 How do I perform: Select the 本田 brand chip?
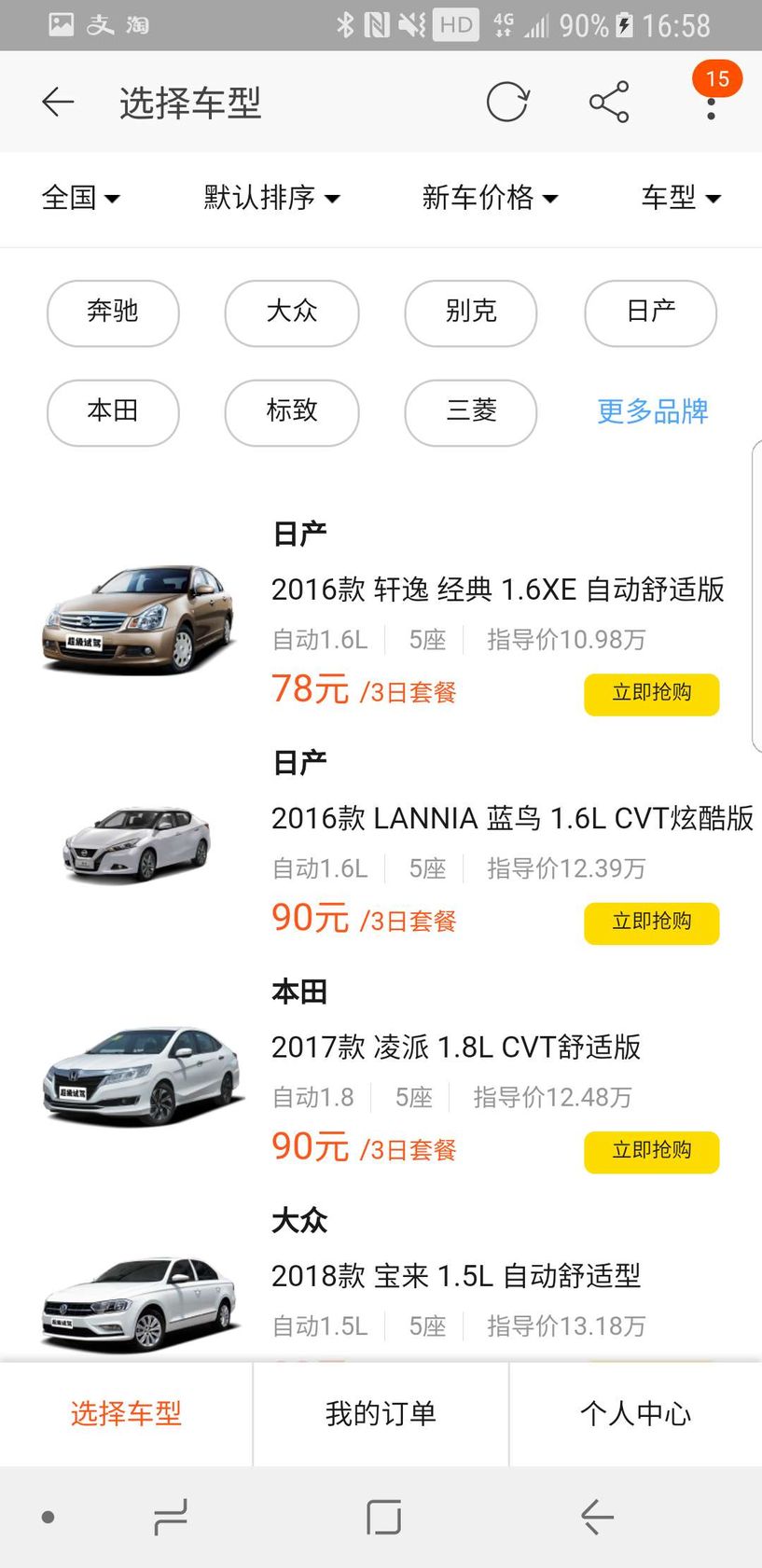(x=113, y=411)
